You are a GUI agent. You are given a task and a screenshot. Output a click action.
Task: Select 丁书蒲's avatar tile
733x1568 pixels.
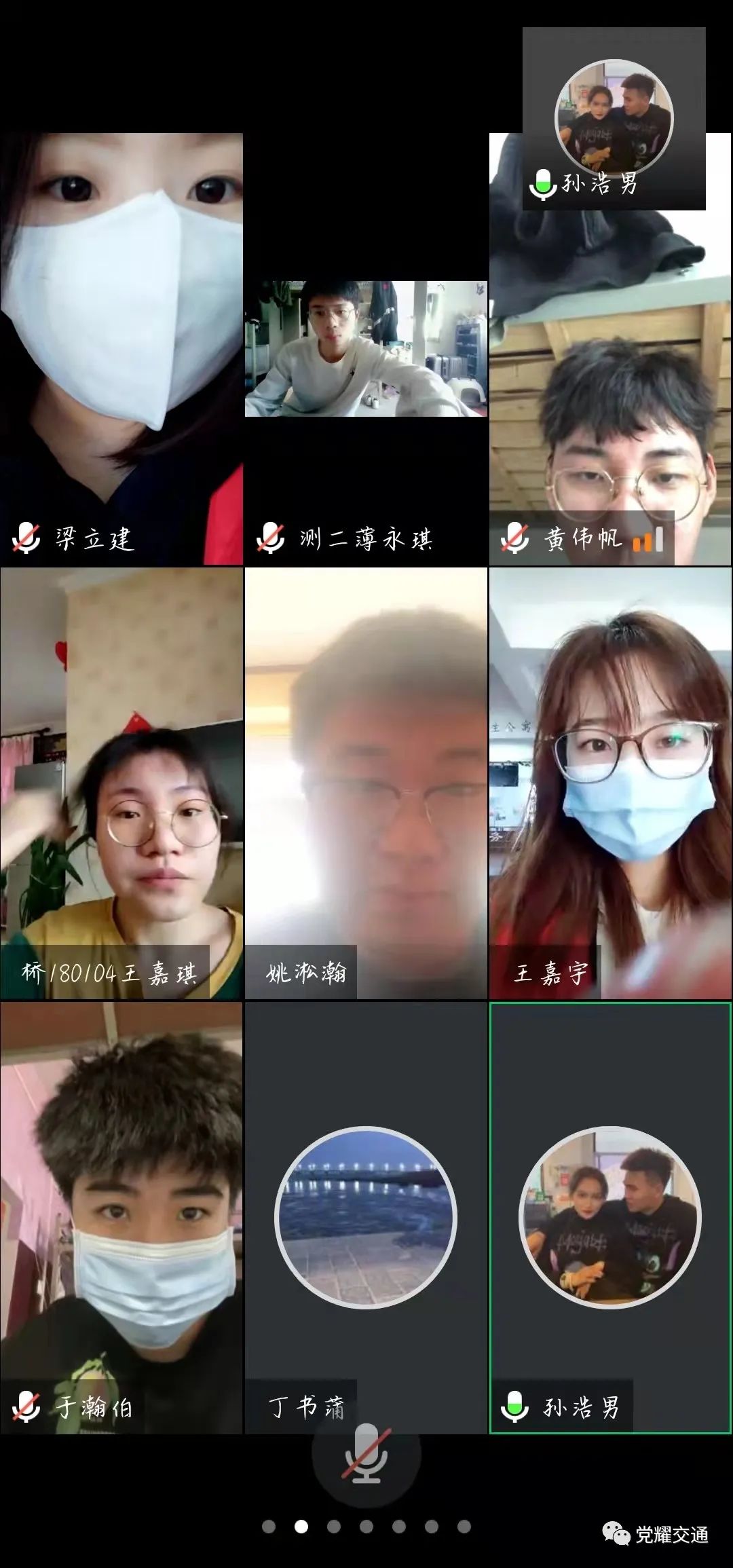pyautogui.click(x=366, y=1215)
